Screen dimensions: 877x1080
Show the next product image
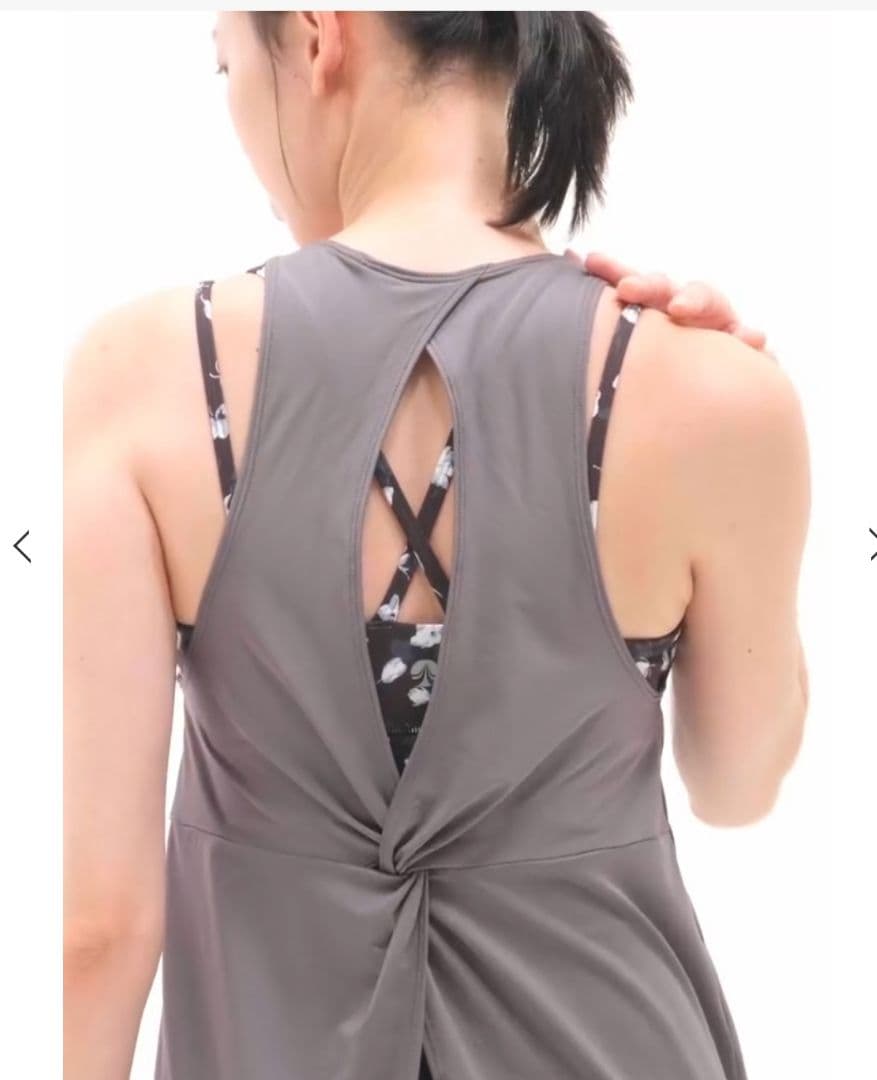870,545
